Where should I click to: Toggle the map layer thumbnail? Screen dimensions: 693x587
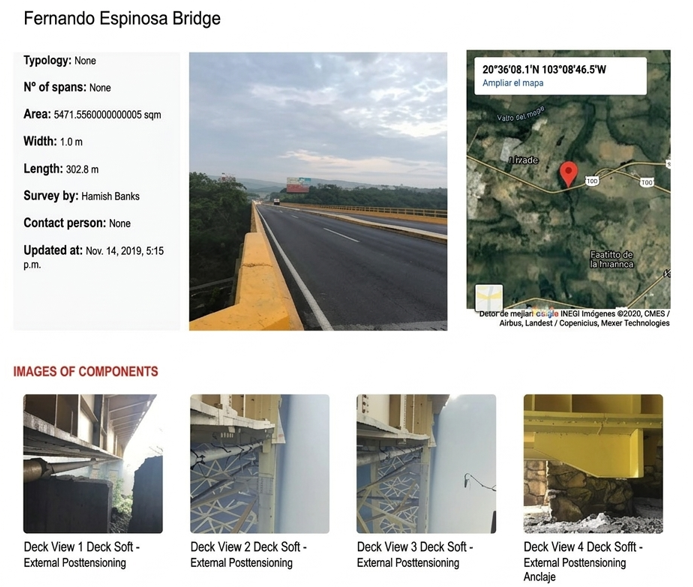pyautogui.click(x=489, y=299)
